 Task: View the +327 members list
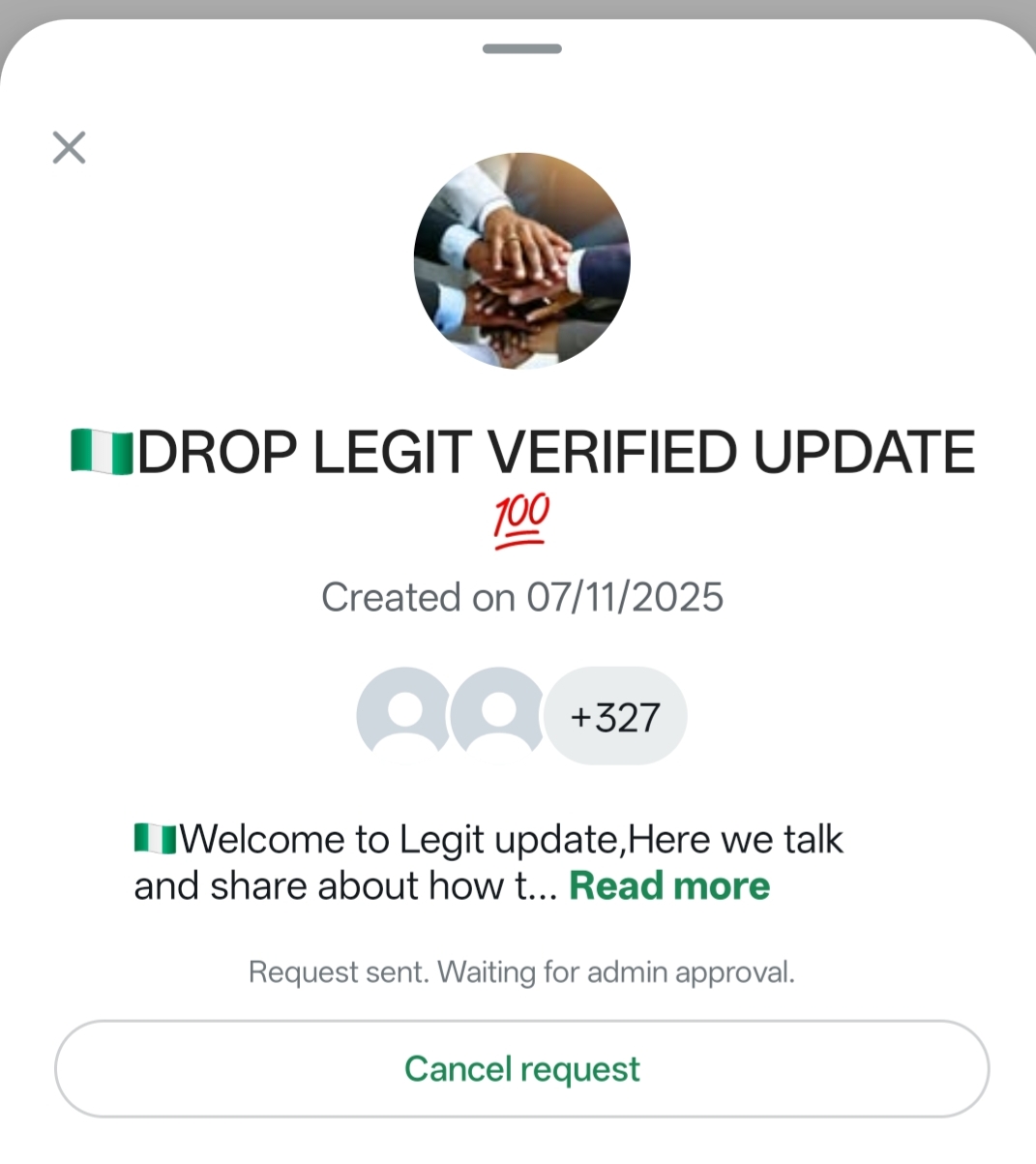615,717
